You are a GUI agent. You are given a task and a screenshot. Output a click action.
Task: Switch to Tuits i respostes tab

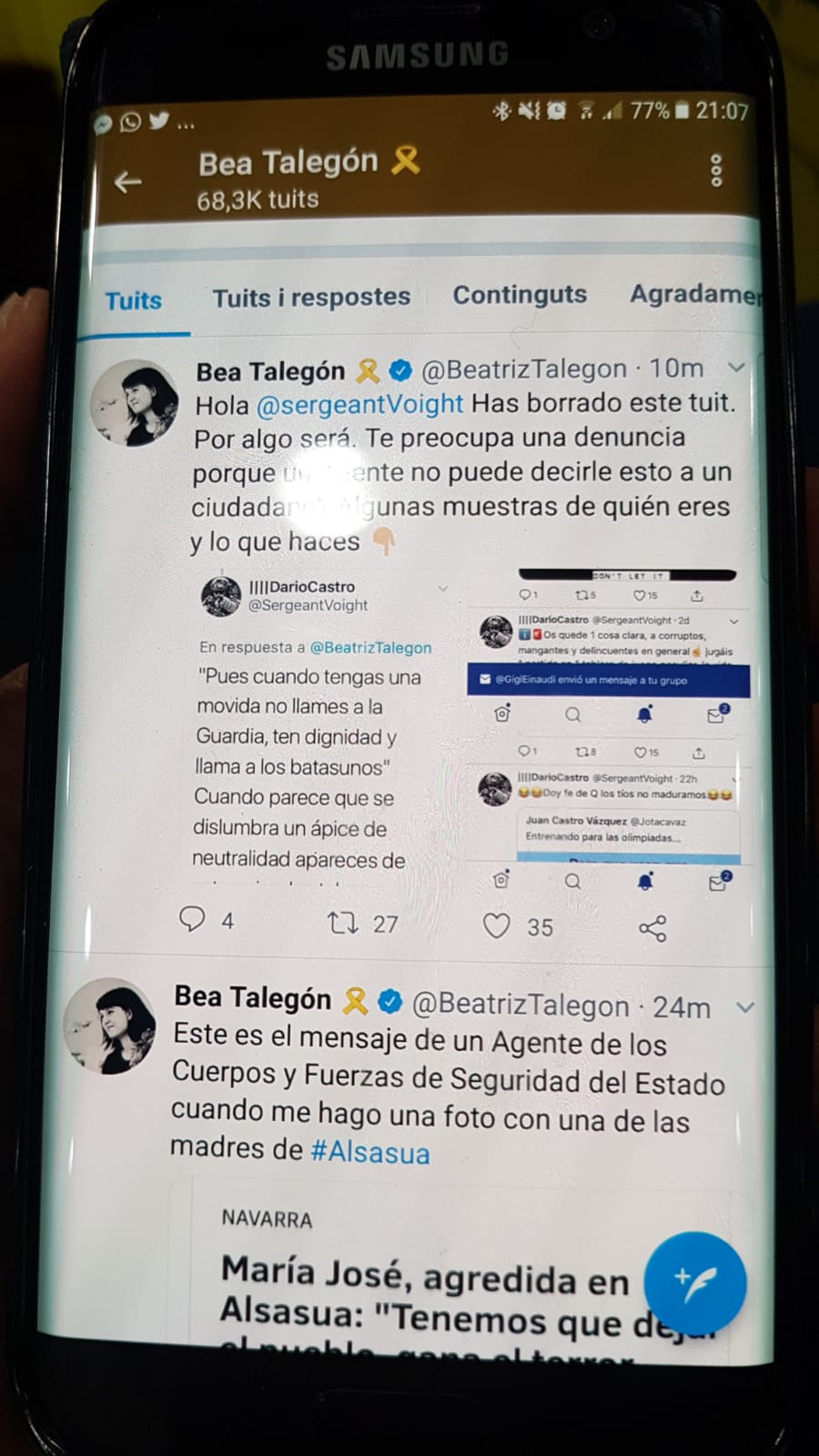[x=311, y=297]
